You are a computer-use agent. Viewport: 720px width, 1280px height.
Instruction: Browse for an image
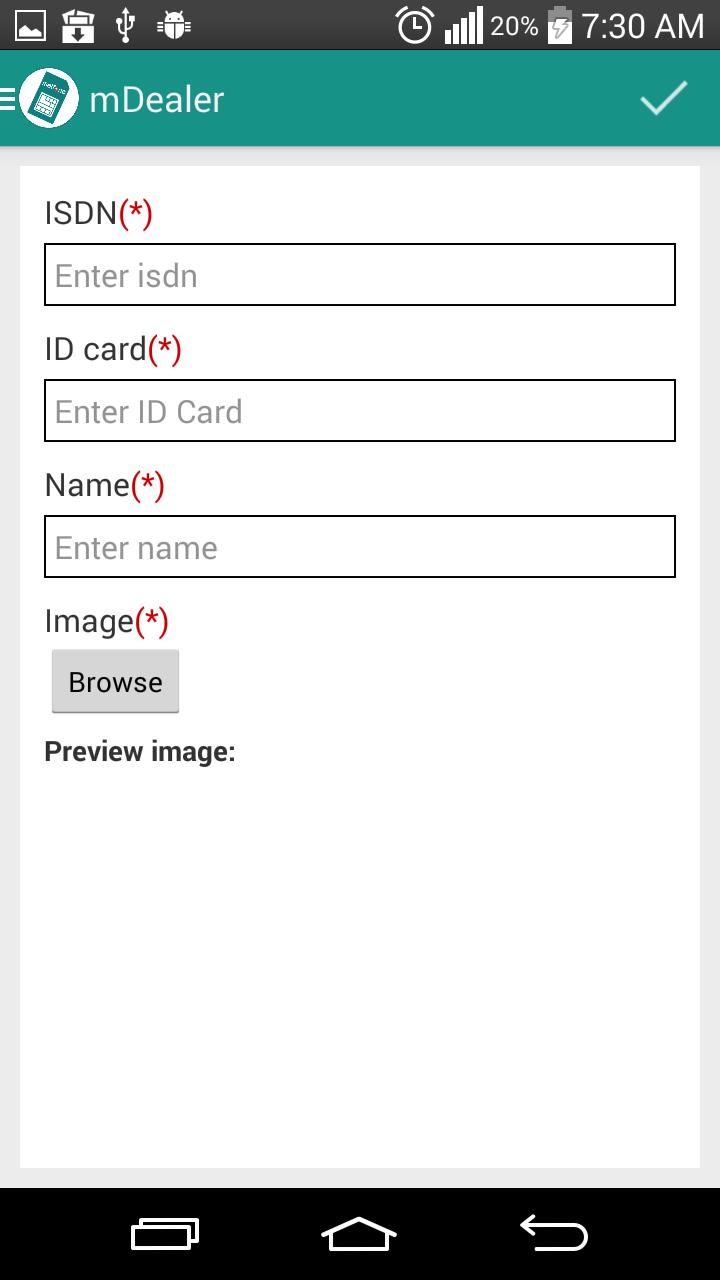tap(115, 682)
